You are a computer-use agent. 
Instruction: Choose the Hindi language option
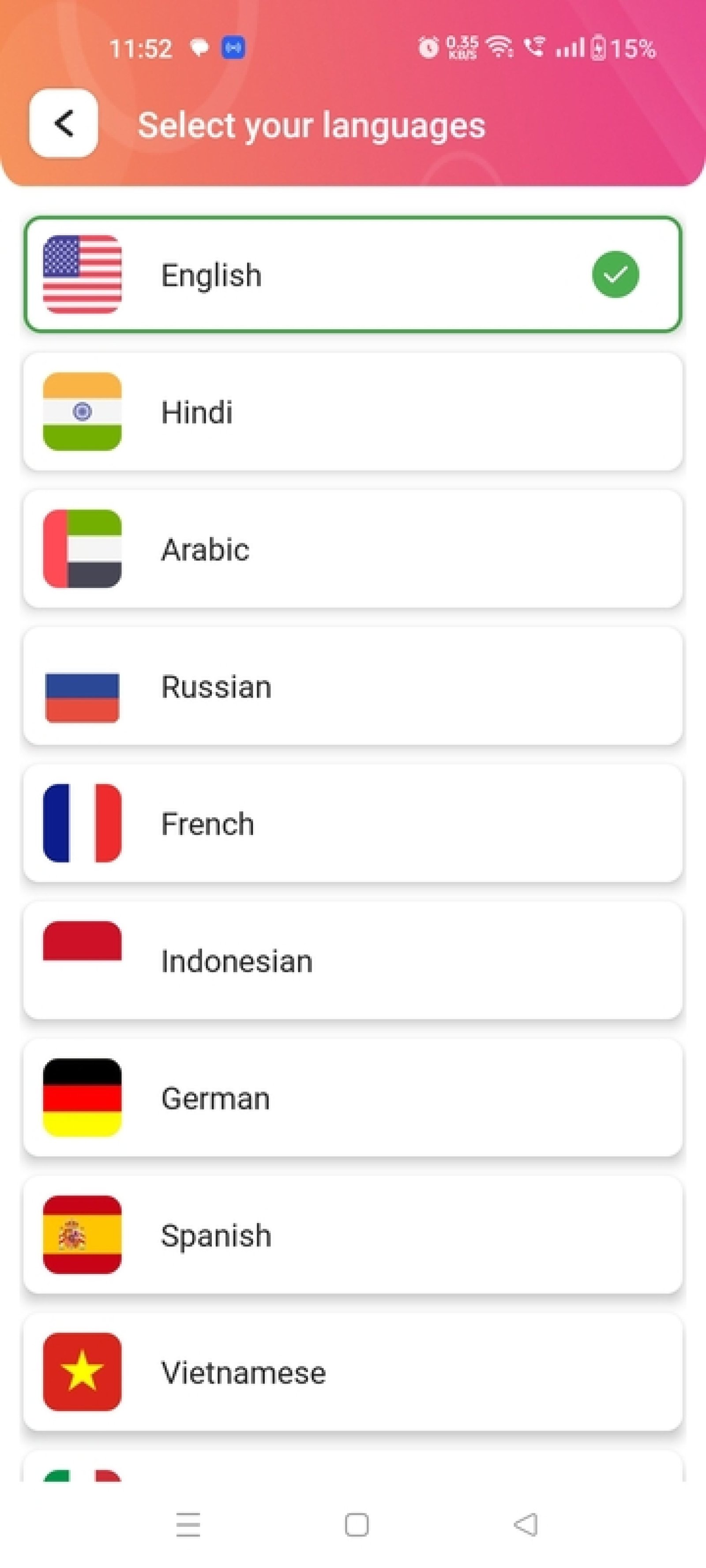353,411
